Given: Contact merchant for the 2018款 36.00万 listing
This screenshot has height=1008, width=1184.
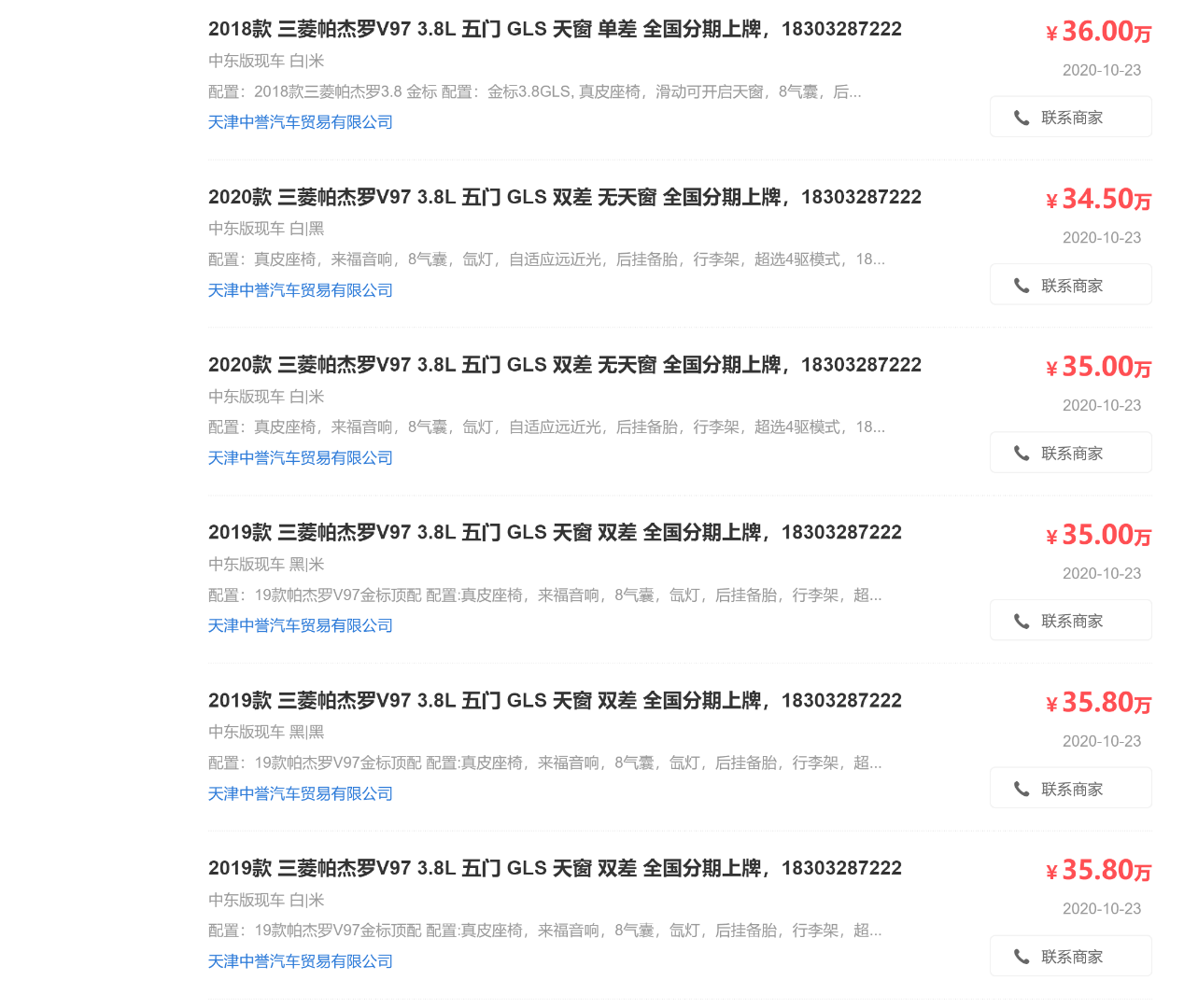Looking at the screenshot, I should 1070,118.
